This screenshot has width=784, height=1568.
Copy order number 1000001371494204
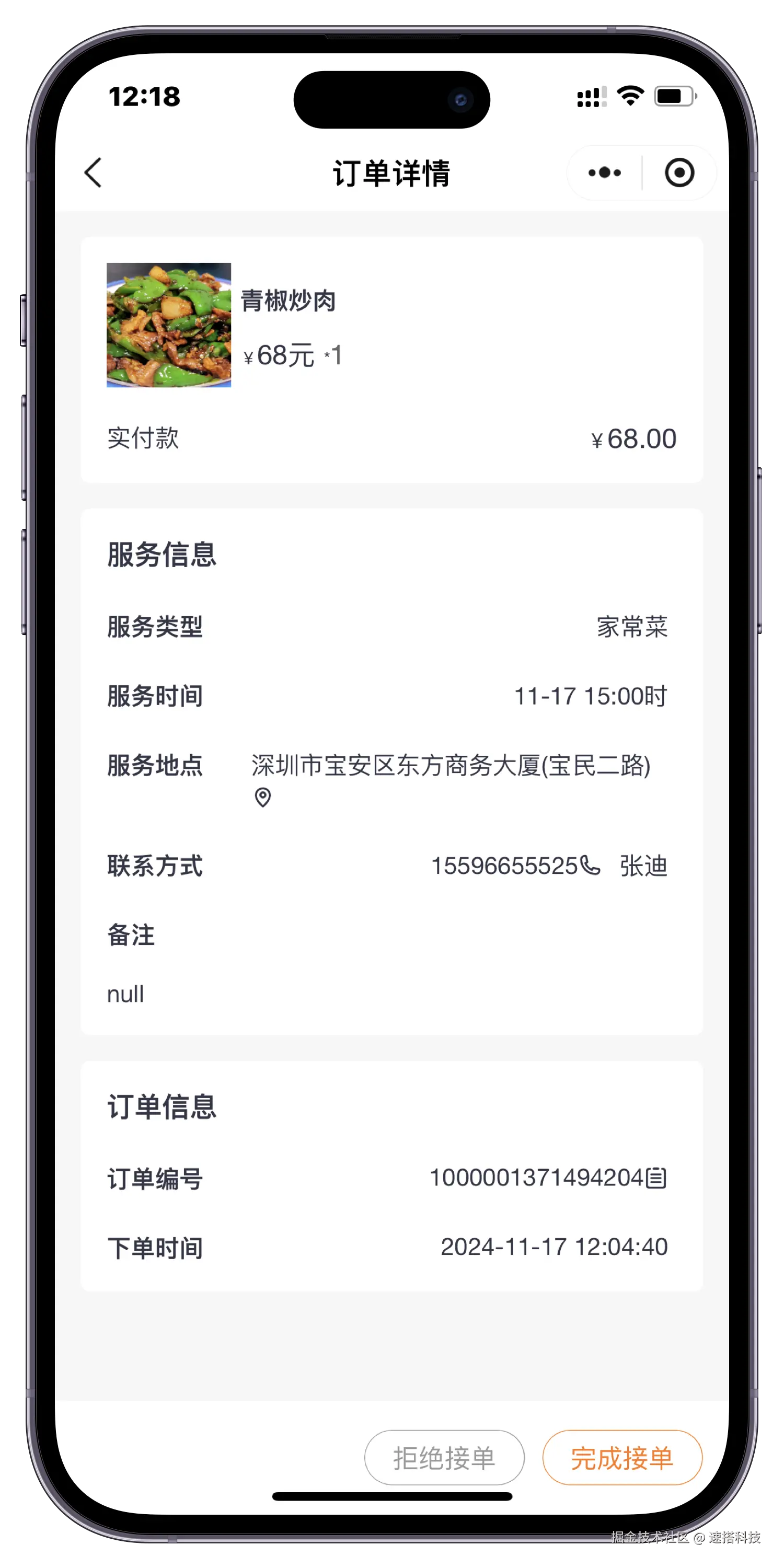coord(655,1178)
